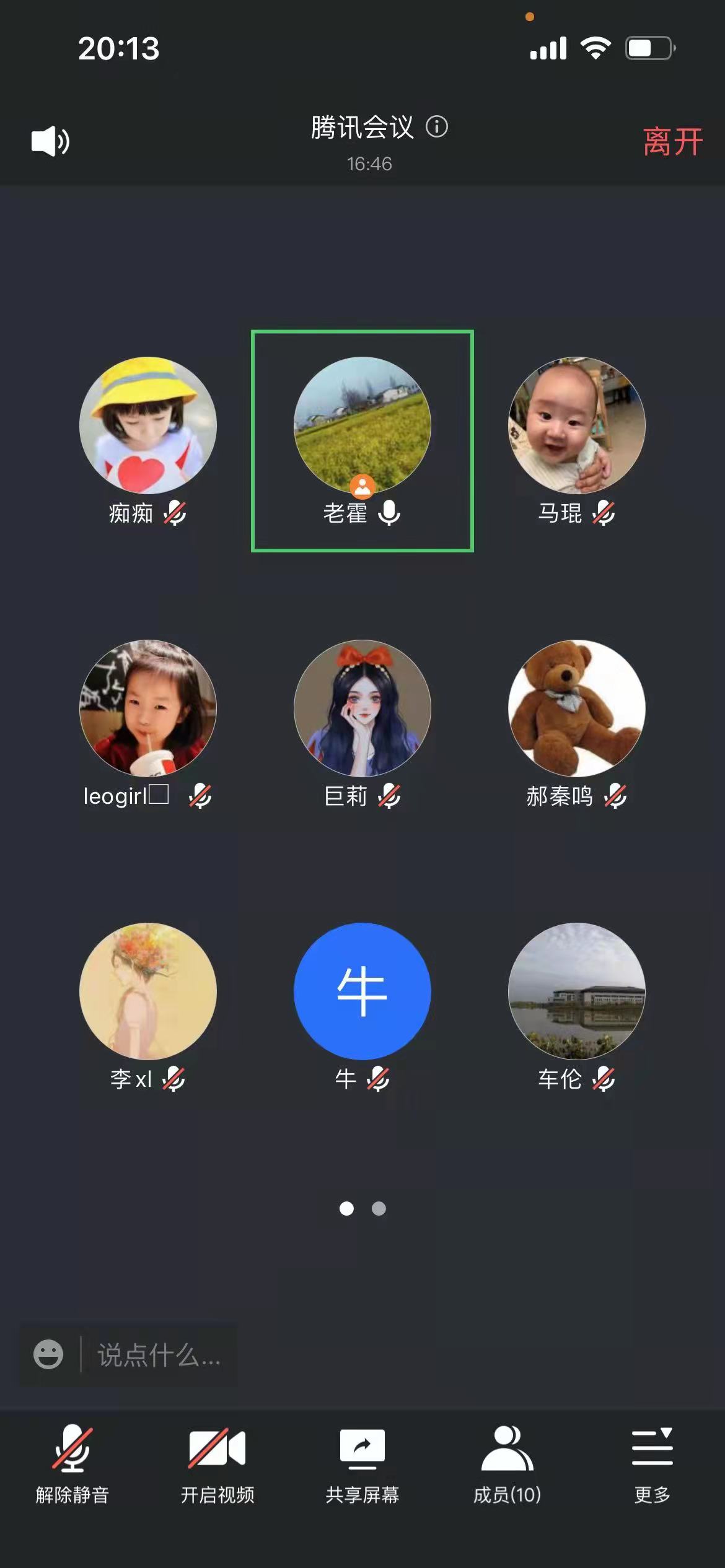The image size is (725, 1568).
Task: Select participant 牛's blue avatar
Action: coord(362,991)
